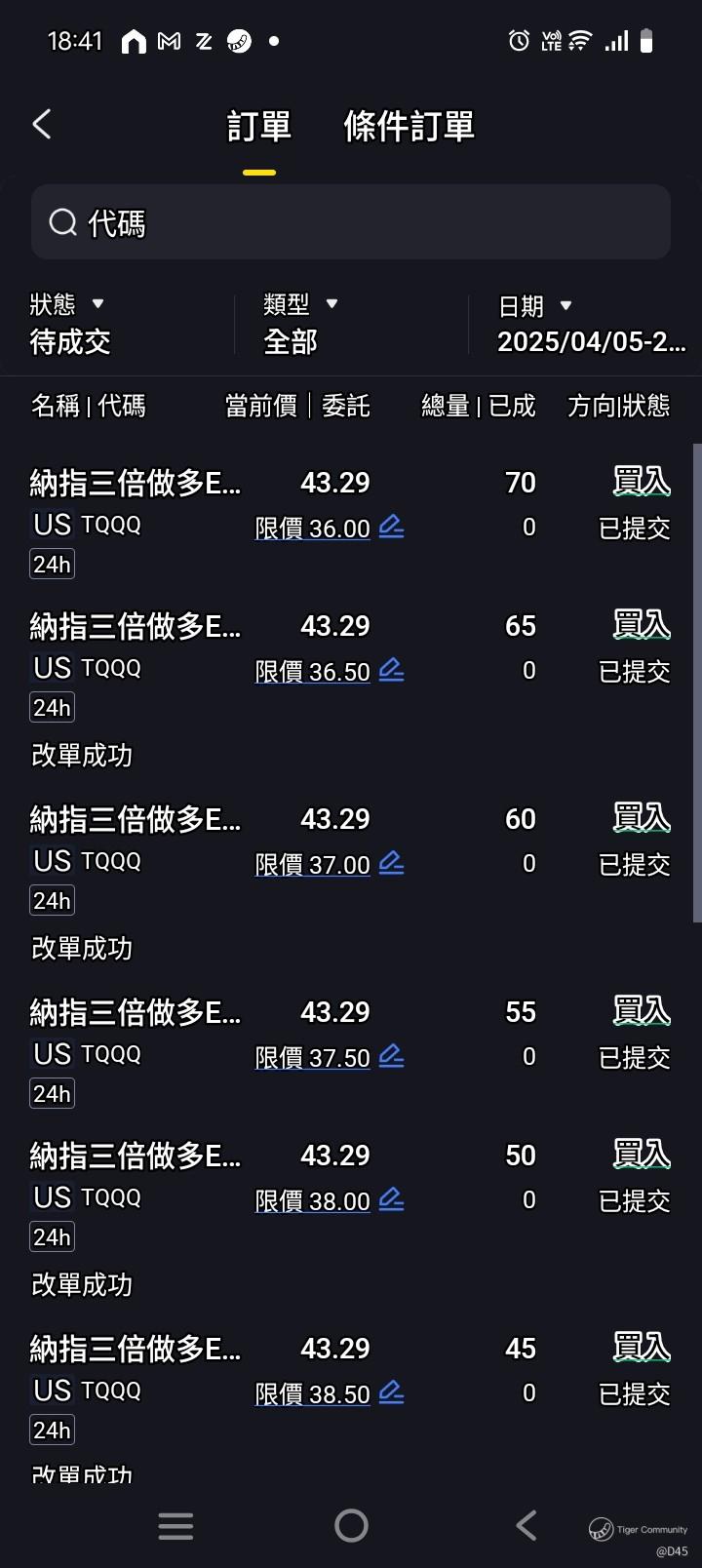Viewport: 702px width, 1568px height.
Task: Select the 訂單 tab
Action: pos(259,127)
